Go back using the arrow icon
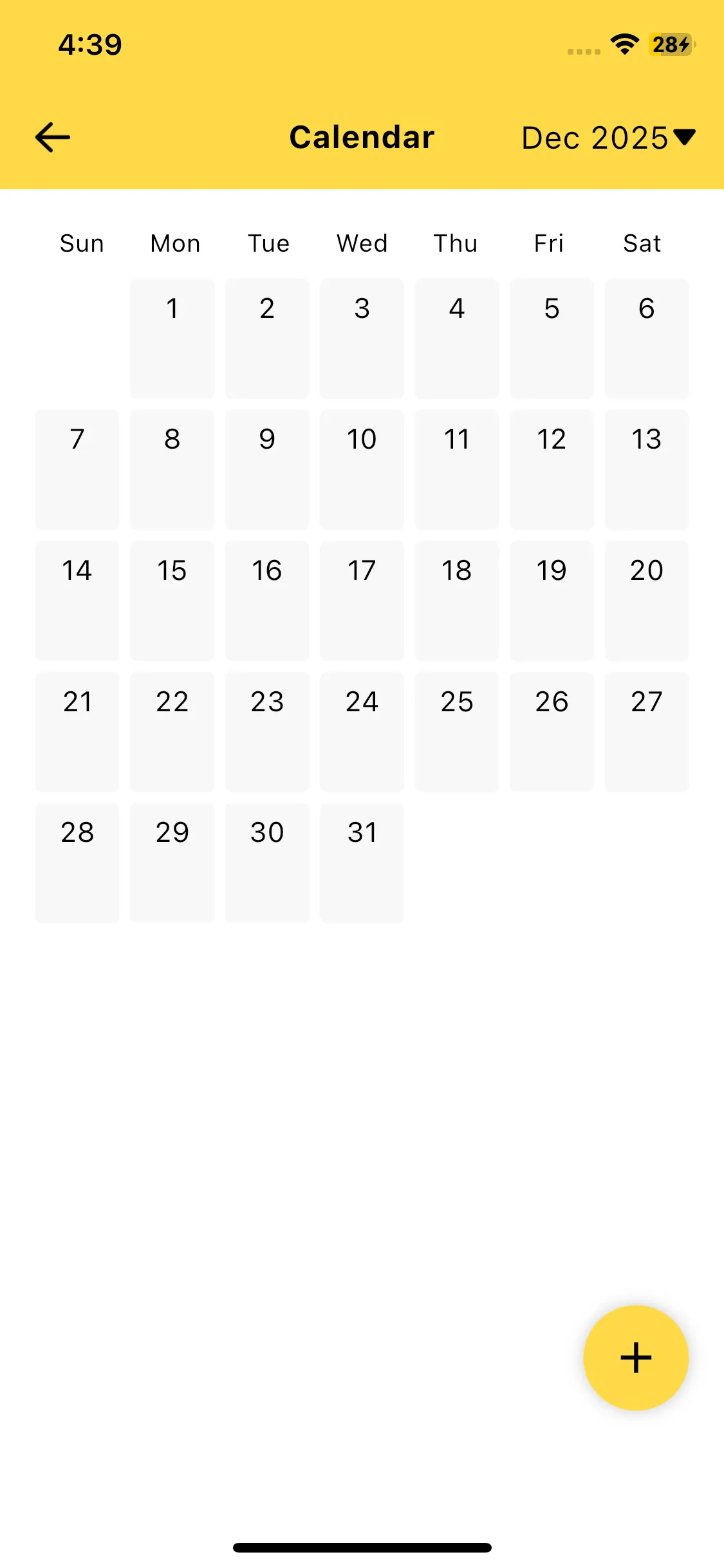This screenshot has width=724, height=1568. tap(52, 137)
